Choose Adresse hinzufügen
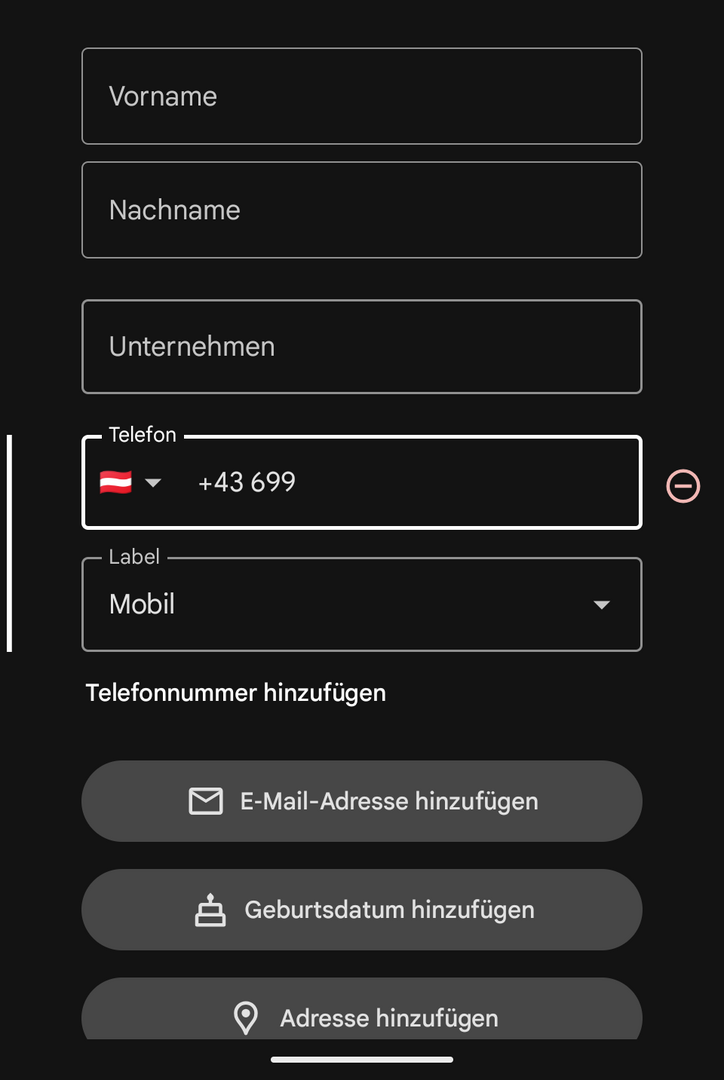This screenshot has width=724, height=1080. click(x=361, y=1014)
